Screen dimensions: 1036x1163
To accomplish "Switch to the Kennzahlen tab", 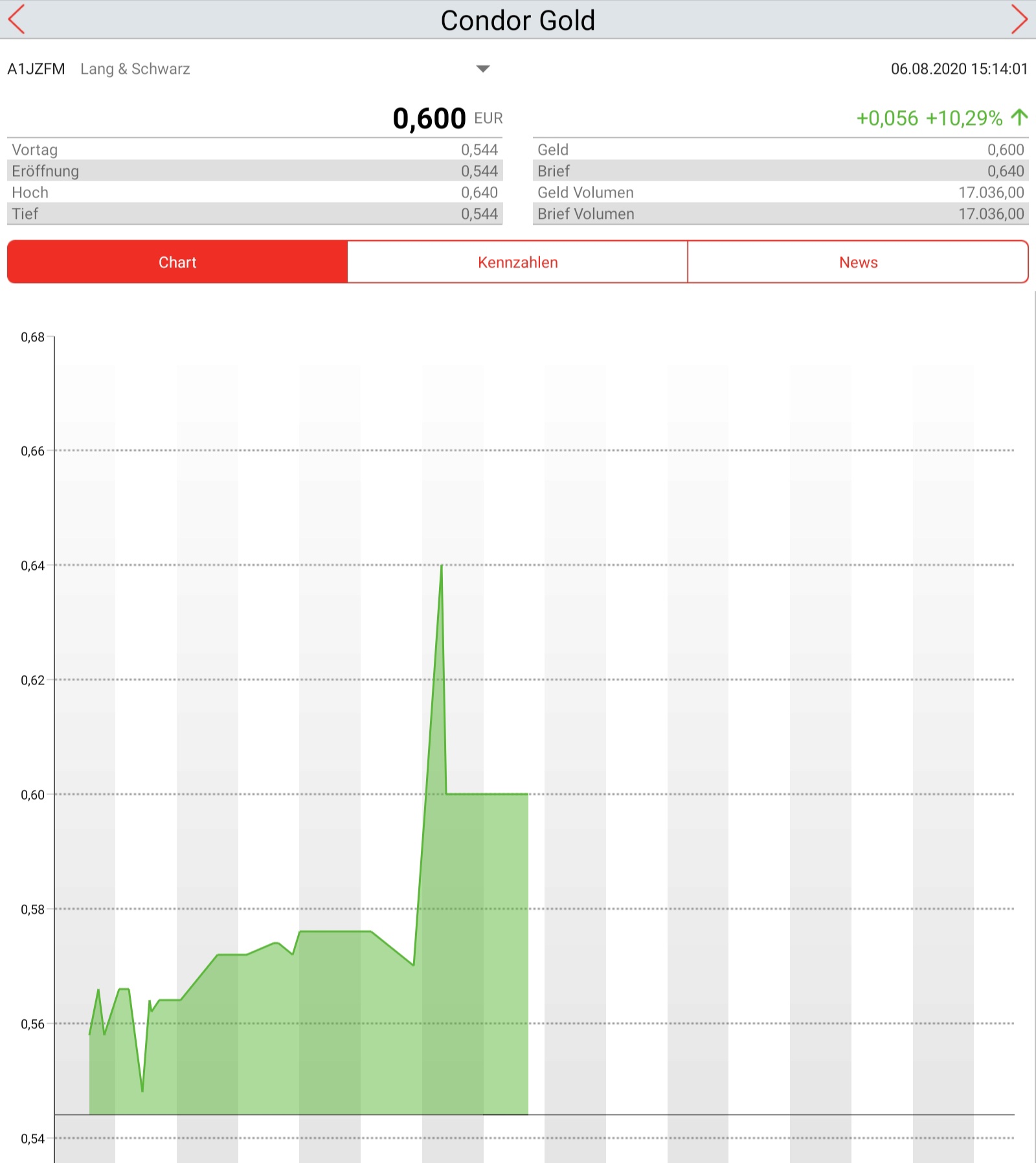I will click(x=517, y=262).
